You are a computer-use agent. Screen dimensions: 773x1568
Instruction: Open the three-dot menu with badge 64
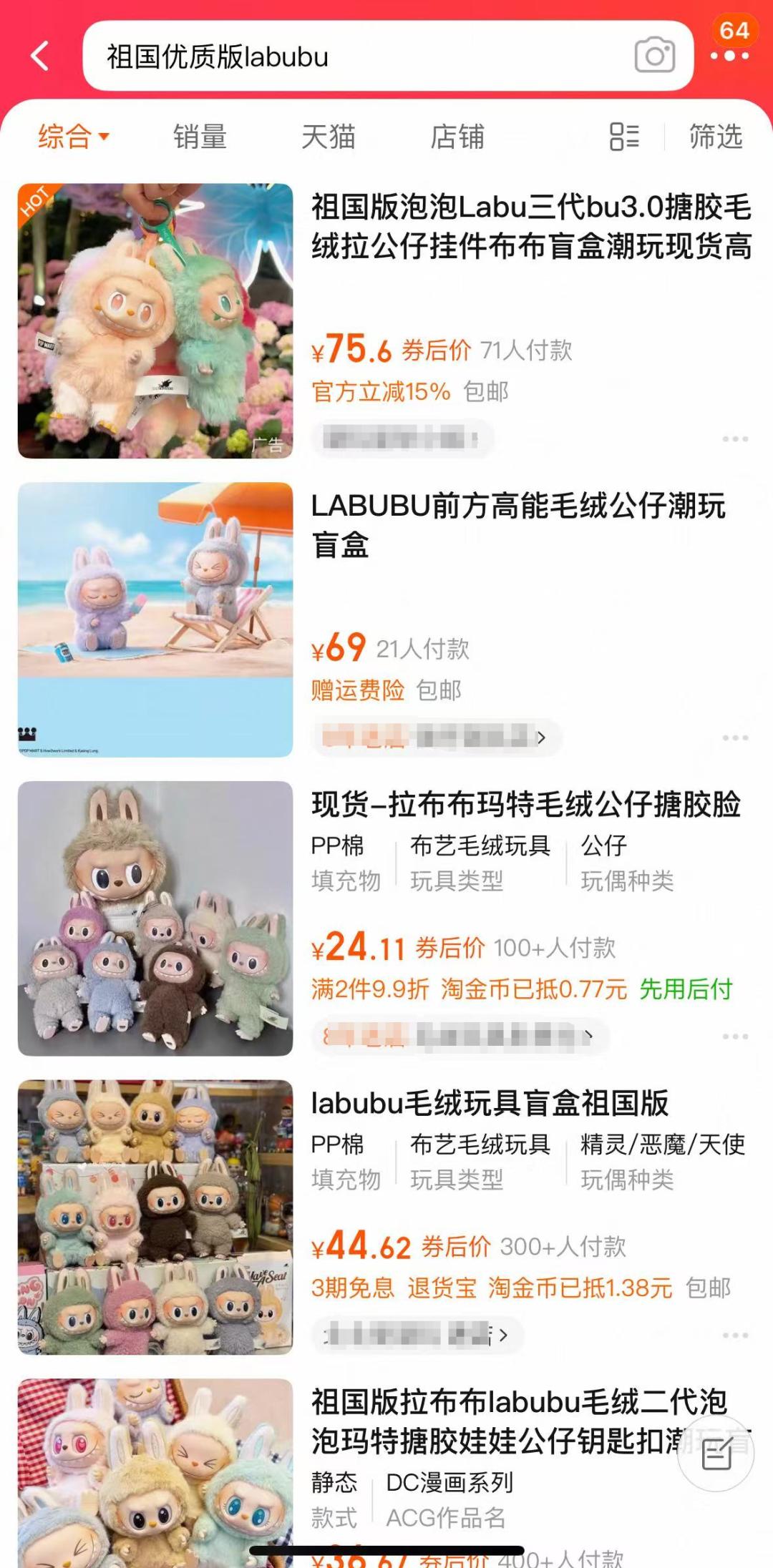pos(730,54)
